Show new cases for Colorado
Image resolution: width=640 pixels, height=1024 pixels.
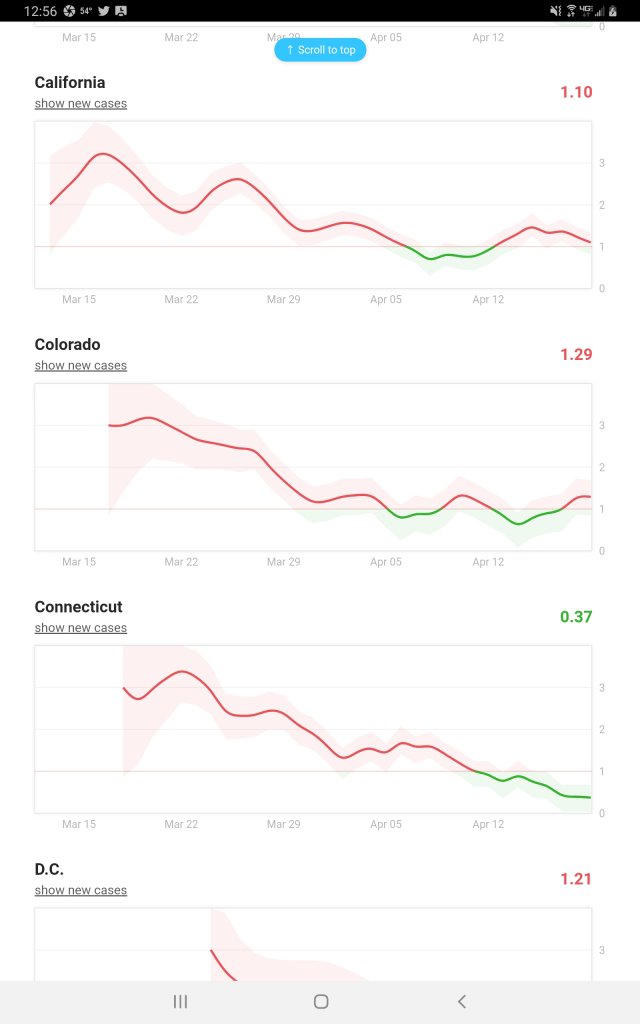(81, 365)
